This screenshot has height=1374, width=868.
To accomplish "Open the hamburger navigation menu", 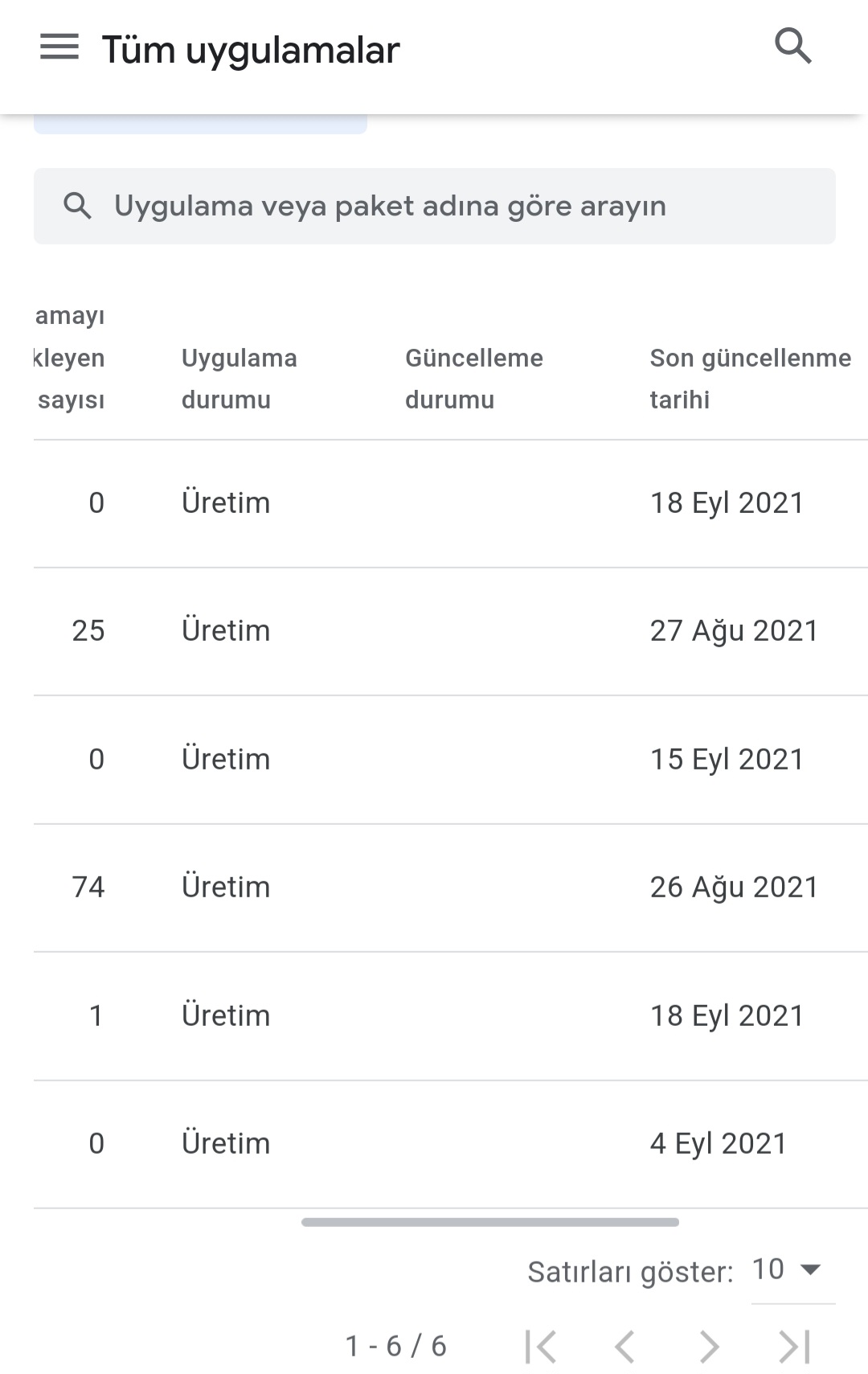I will coord(59,47).
